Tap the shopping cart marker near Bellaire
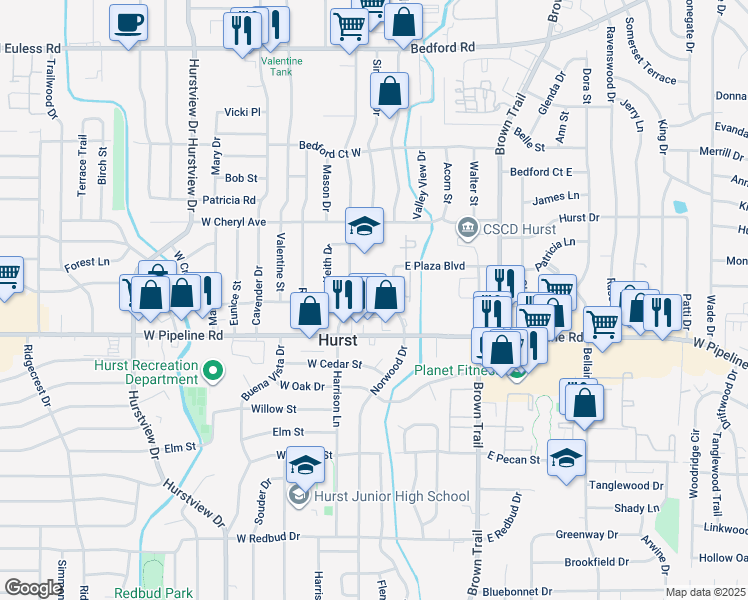 pyautogui.click(x=603, y=323)
